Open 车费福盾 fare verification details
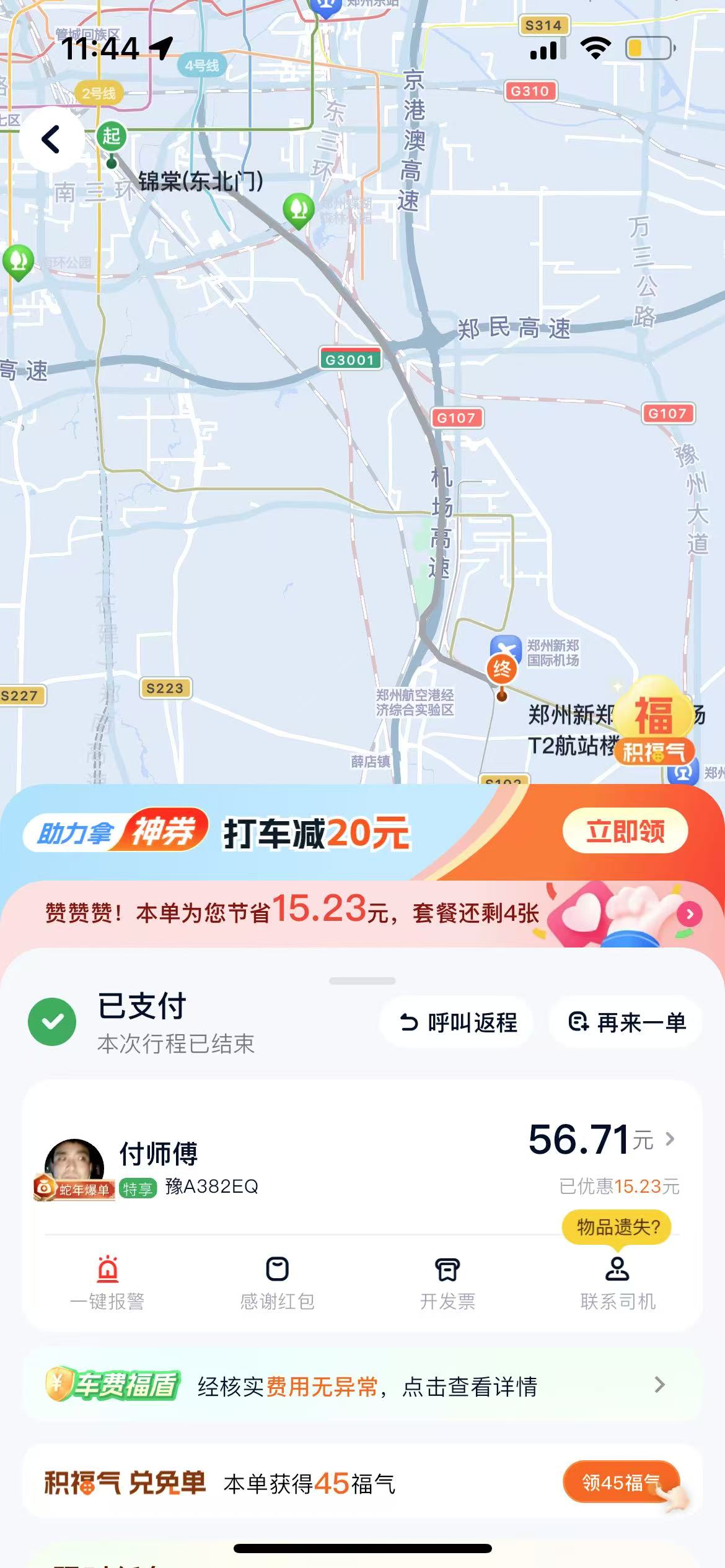725x1568 pixels. tap(362, 1386)
